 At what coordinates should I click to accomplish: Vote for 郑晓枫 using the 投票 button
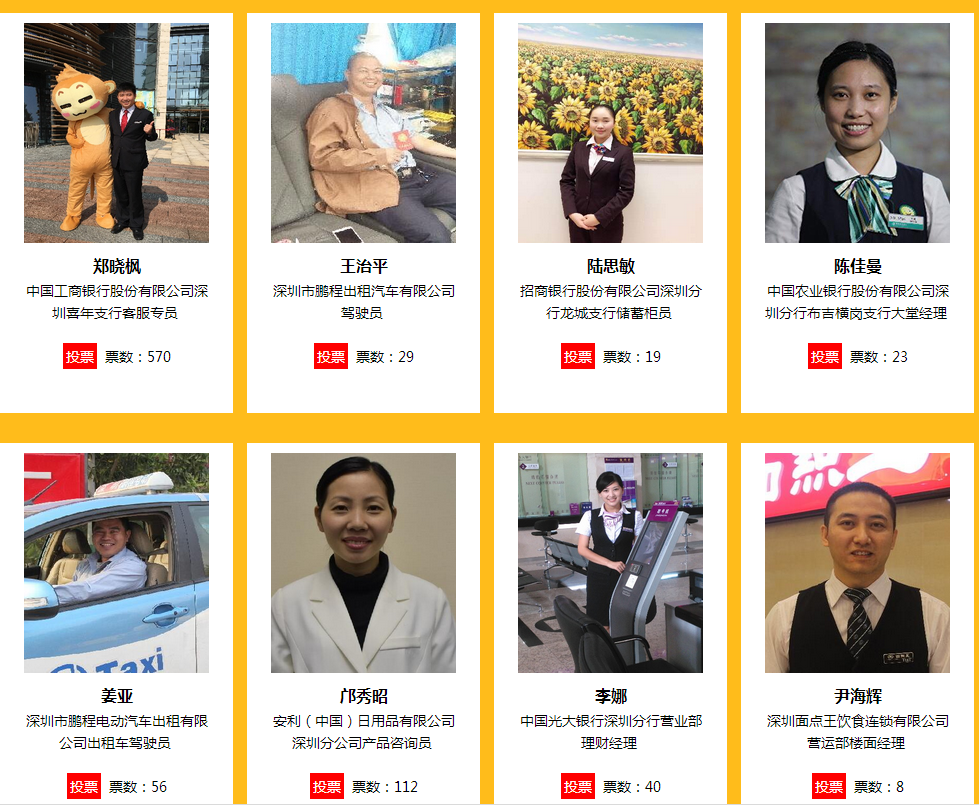tap(80, 356)
